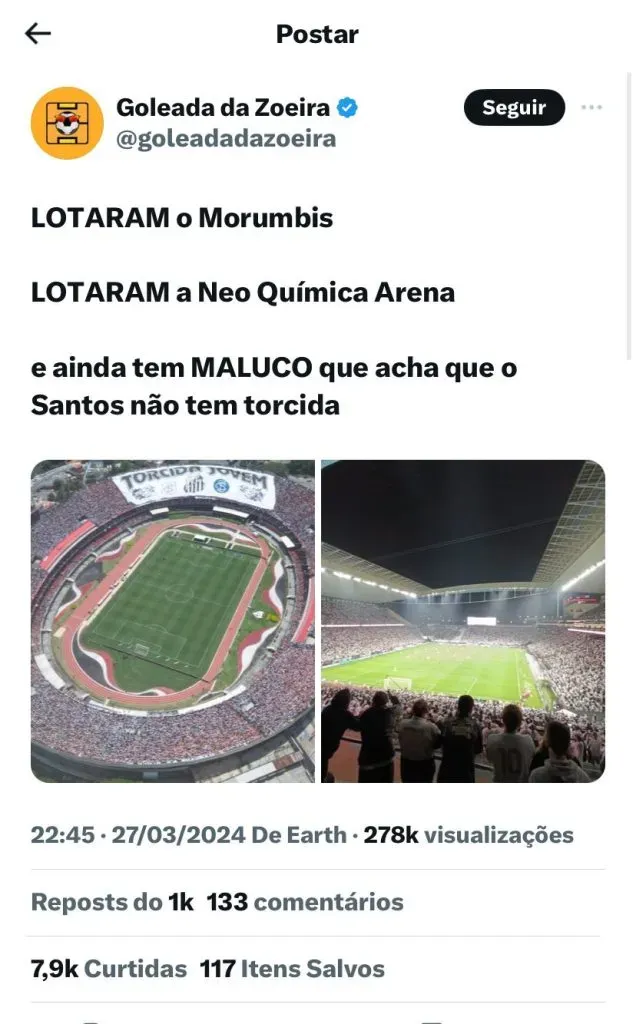Open the @goleadadazoeira handle link
Viewport: 636px width, 1024px height.
226,139
